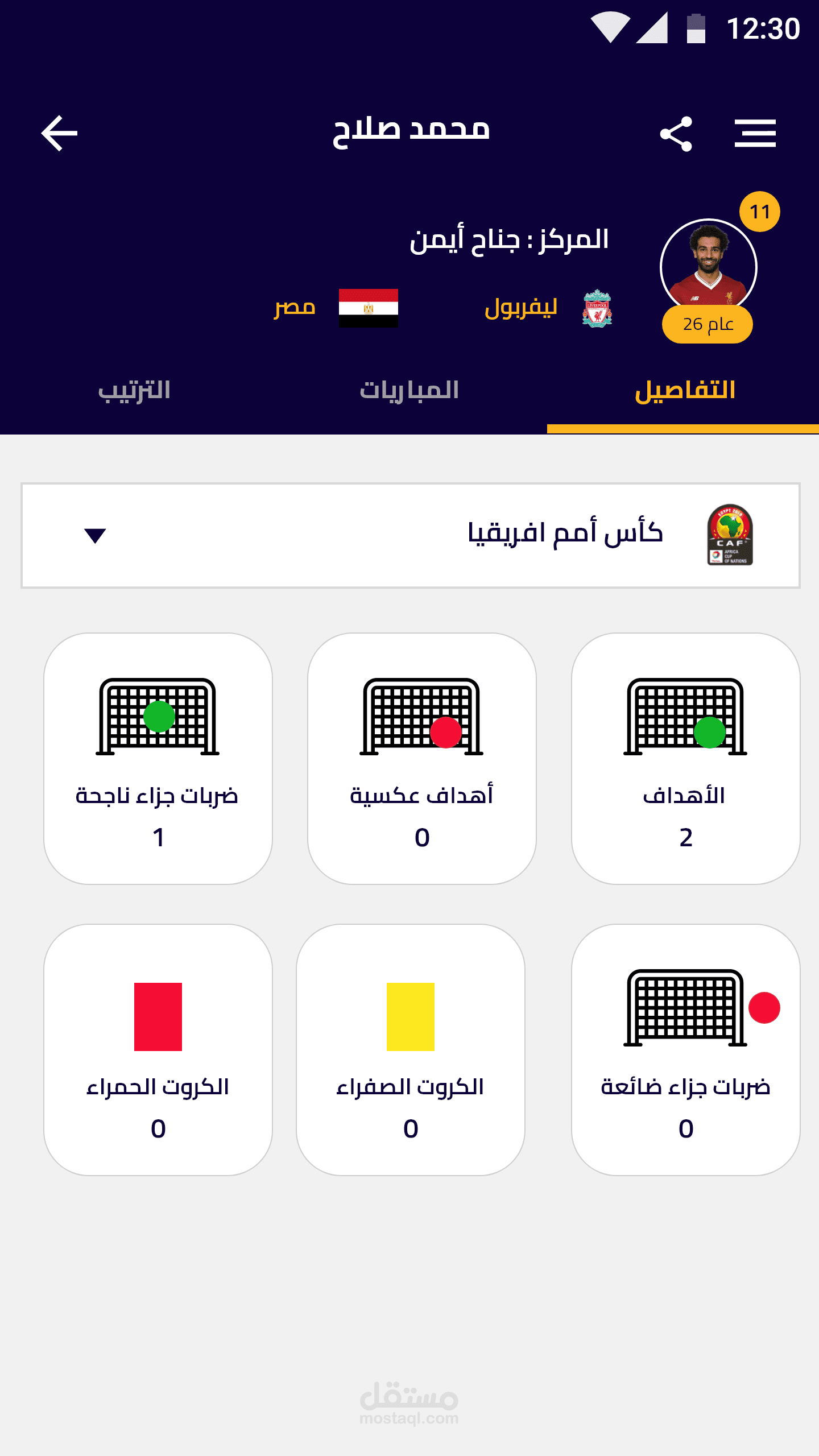This screenshot has width=819, height=1456.
Task: Go back using the arrow icon
Action: coord(59,134)
